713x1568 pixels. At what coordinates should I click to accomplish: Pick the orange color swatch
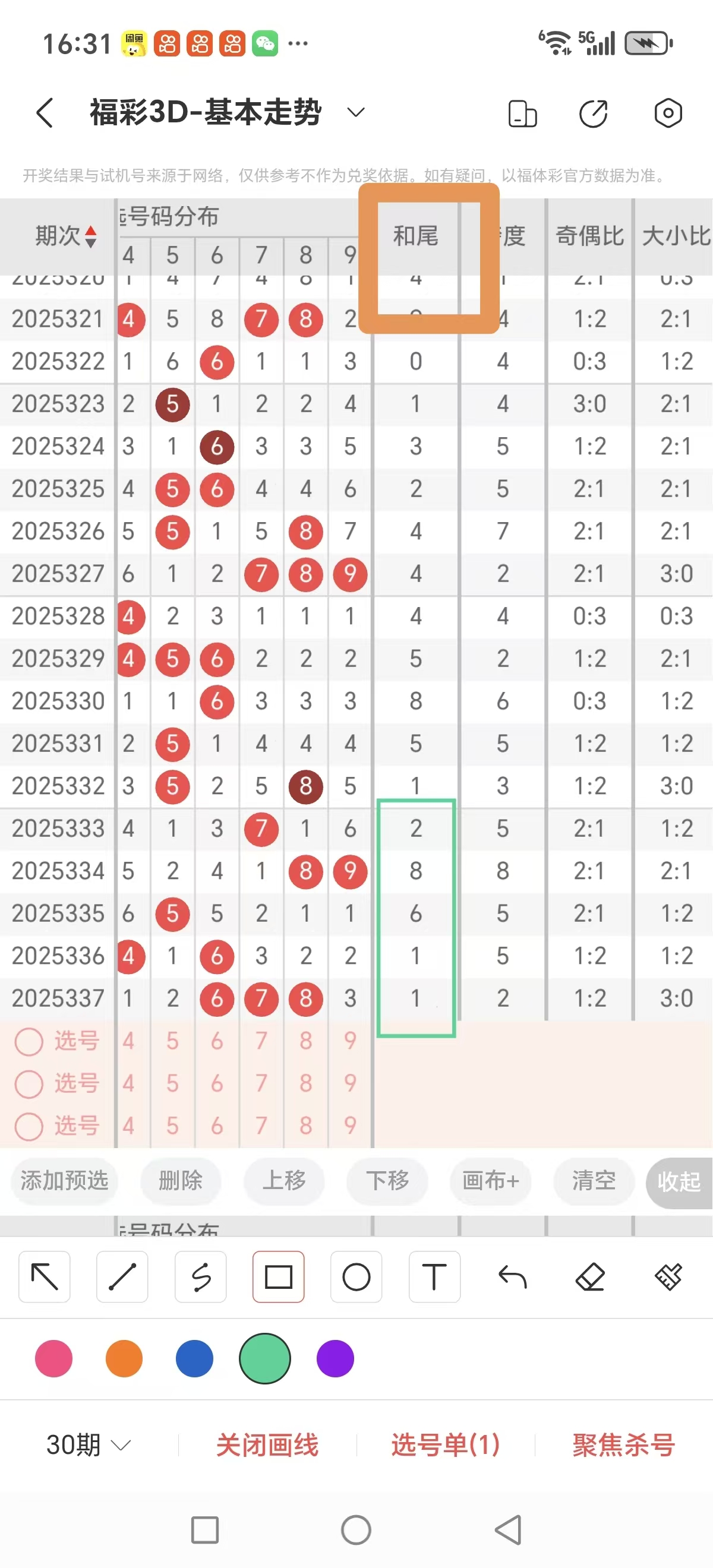pos(124,1358)
